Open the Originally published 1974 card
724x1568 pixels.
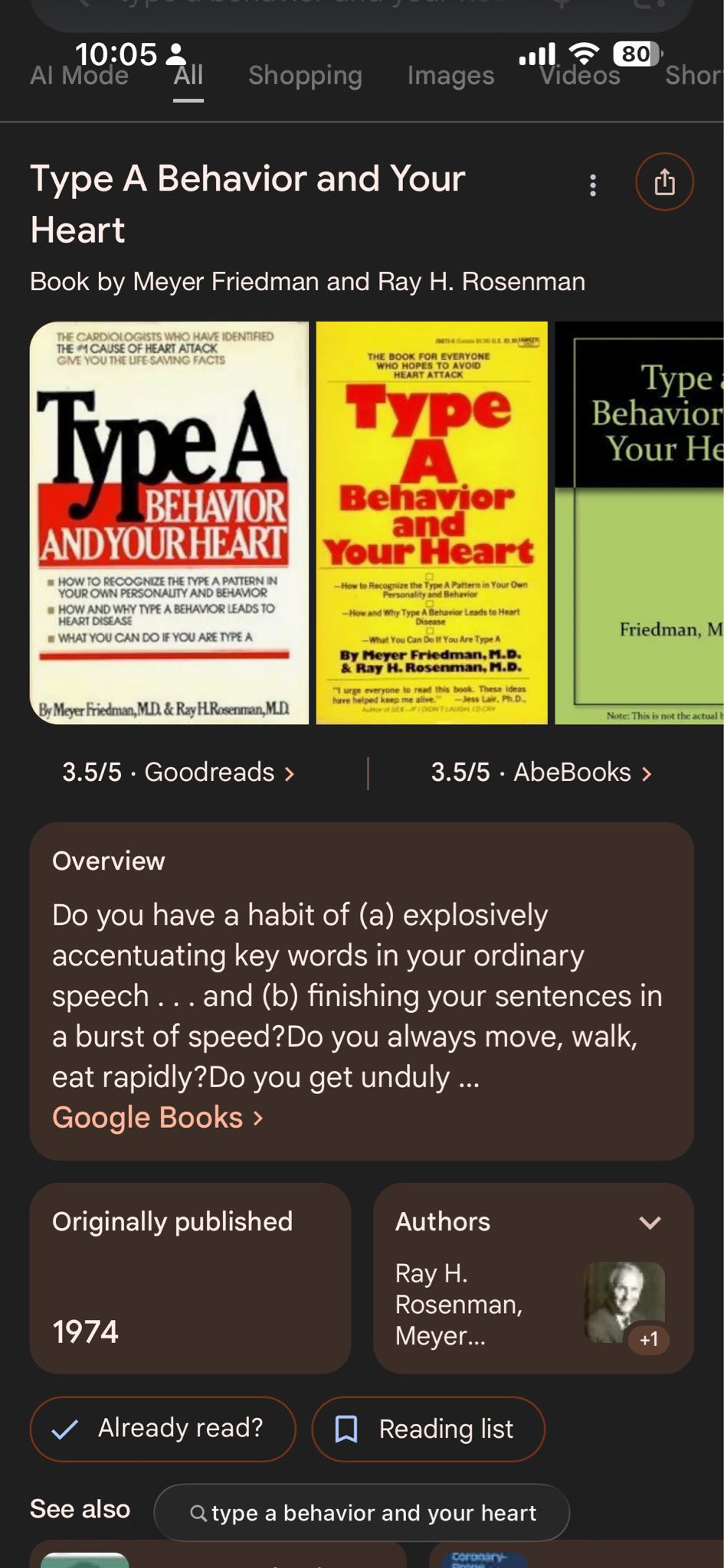(x=190, y=1278)
